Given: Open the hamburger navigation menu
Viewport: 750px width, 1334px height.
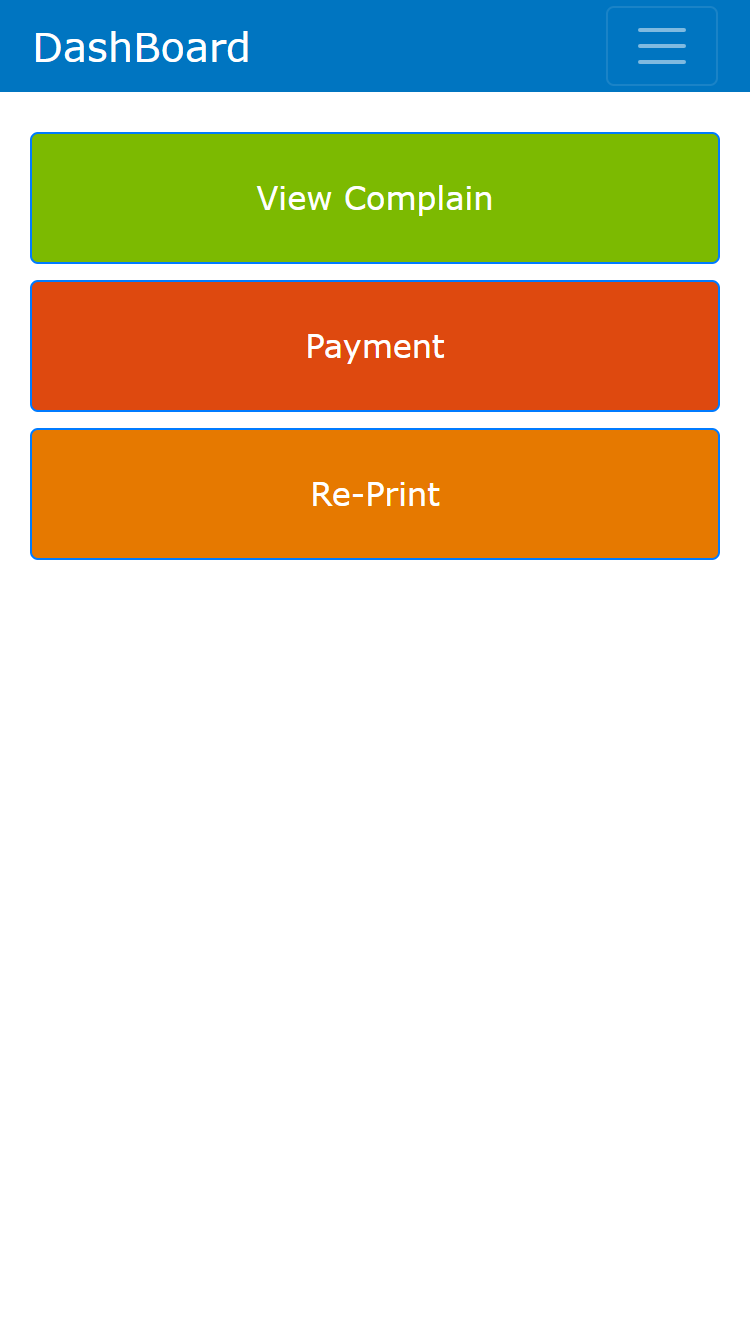Looking at the screenshot, I should point(661,46).
